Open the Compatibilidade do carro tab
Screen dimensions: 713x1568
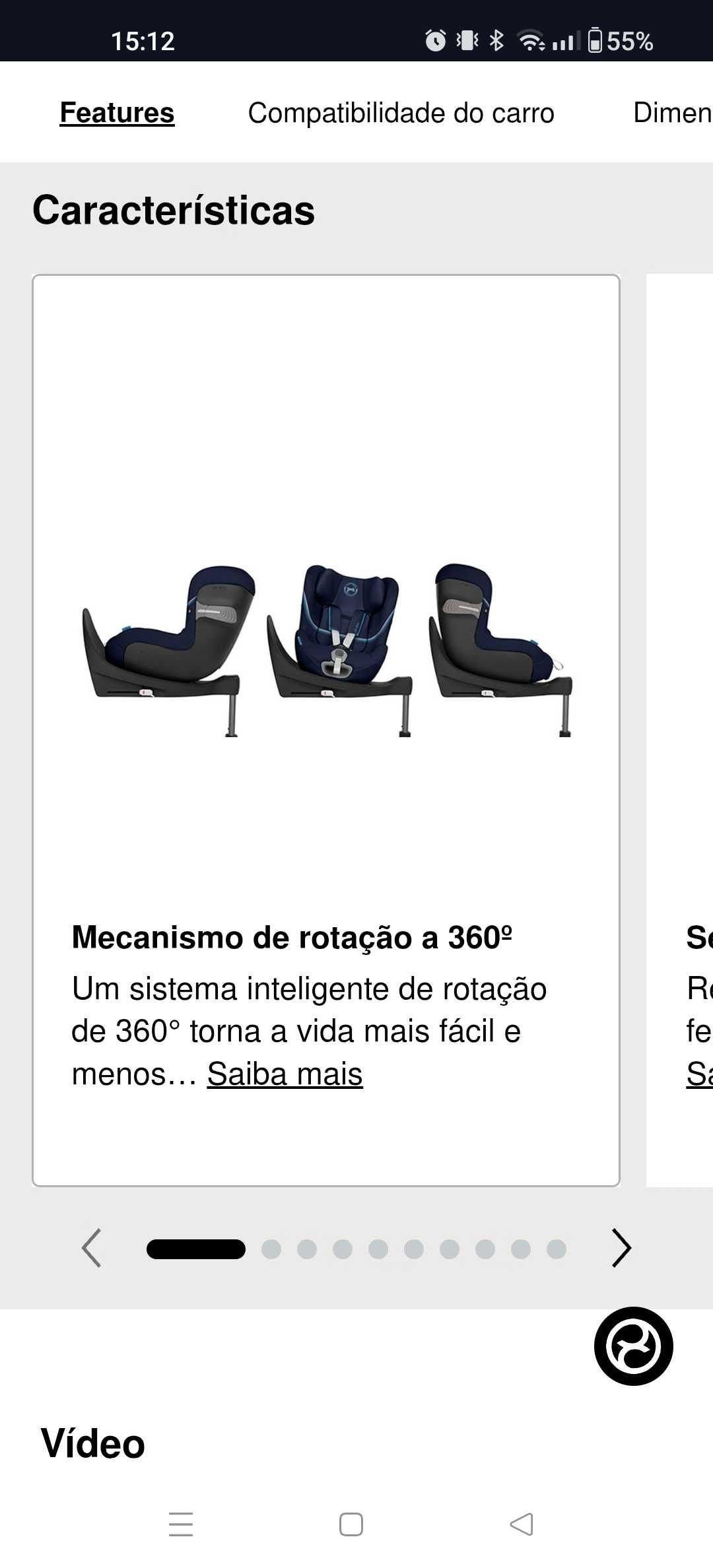tap(401, 113)
